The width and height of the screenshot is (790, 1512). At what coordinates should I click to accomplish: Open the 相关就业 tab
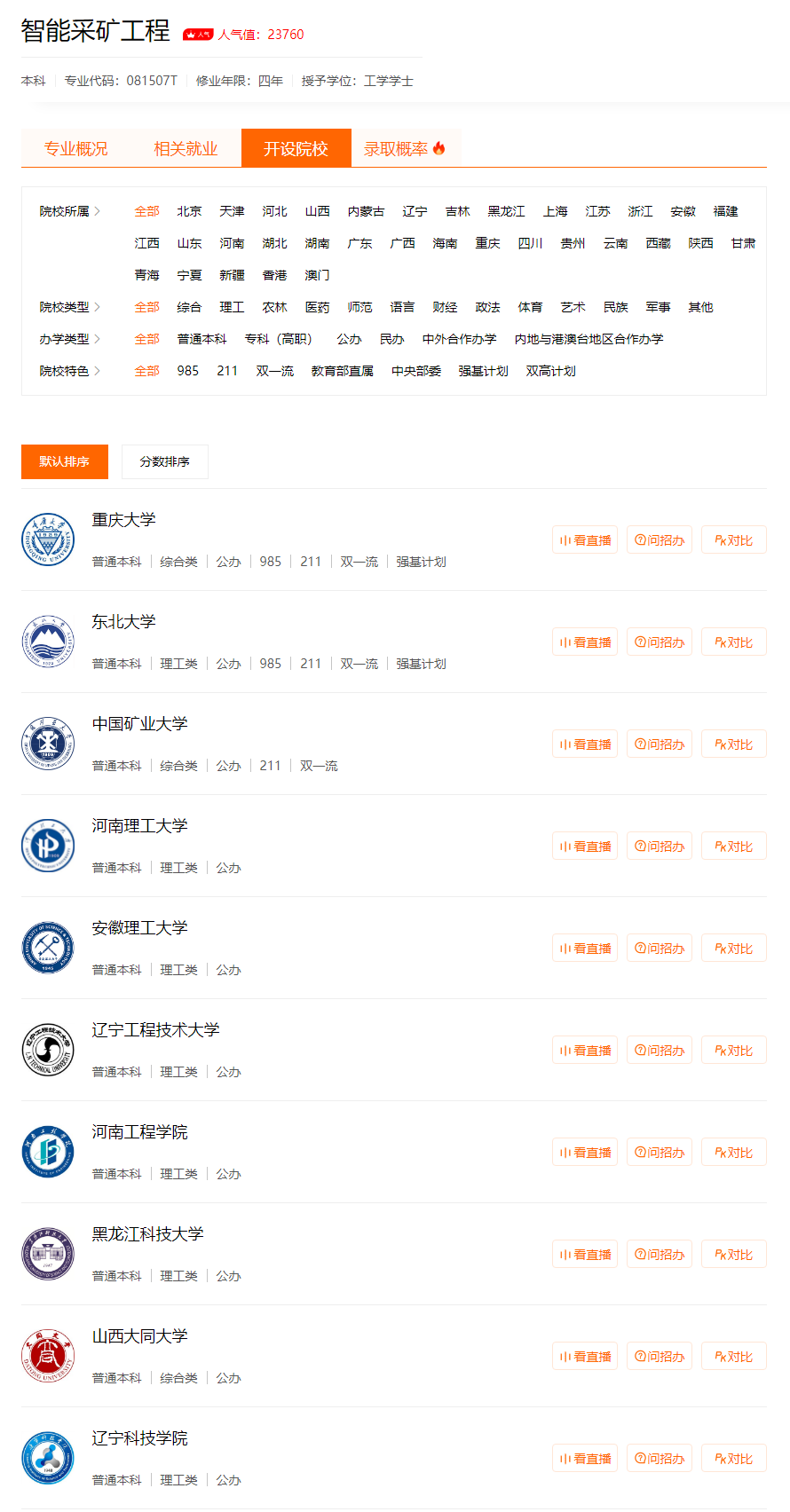point(183,147)
